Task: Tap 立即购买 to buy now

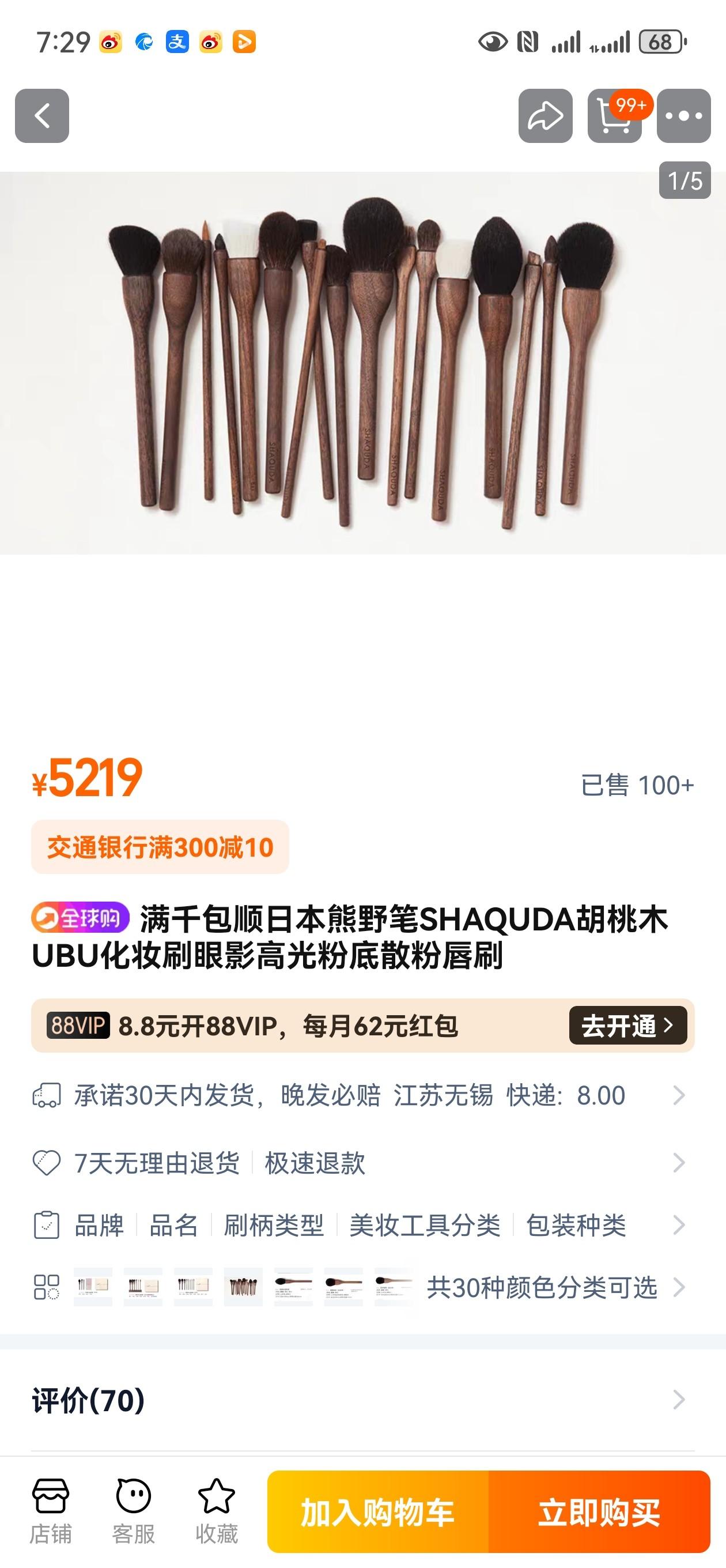Action: click(599, 1512)
